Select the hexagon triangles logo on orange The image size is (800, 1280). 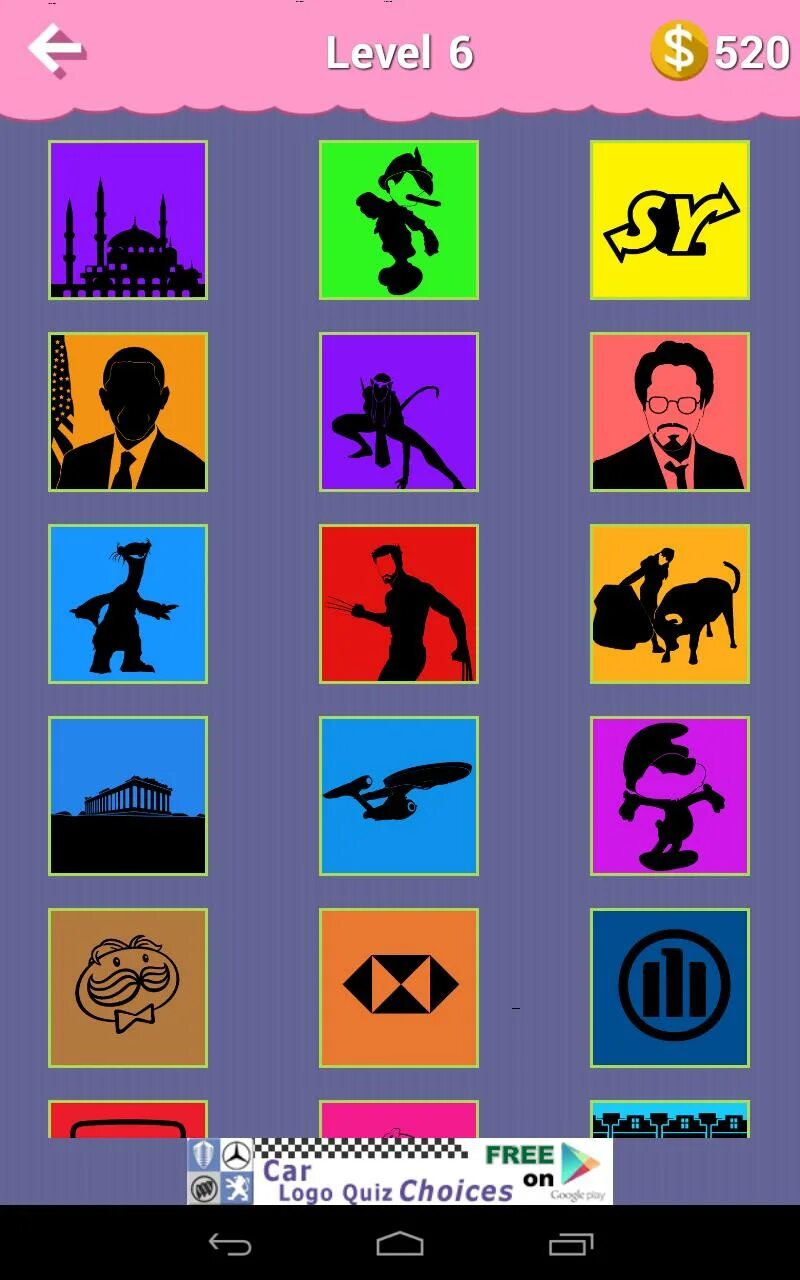tap(399, 988)
